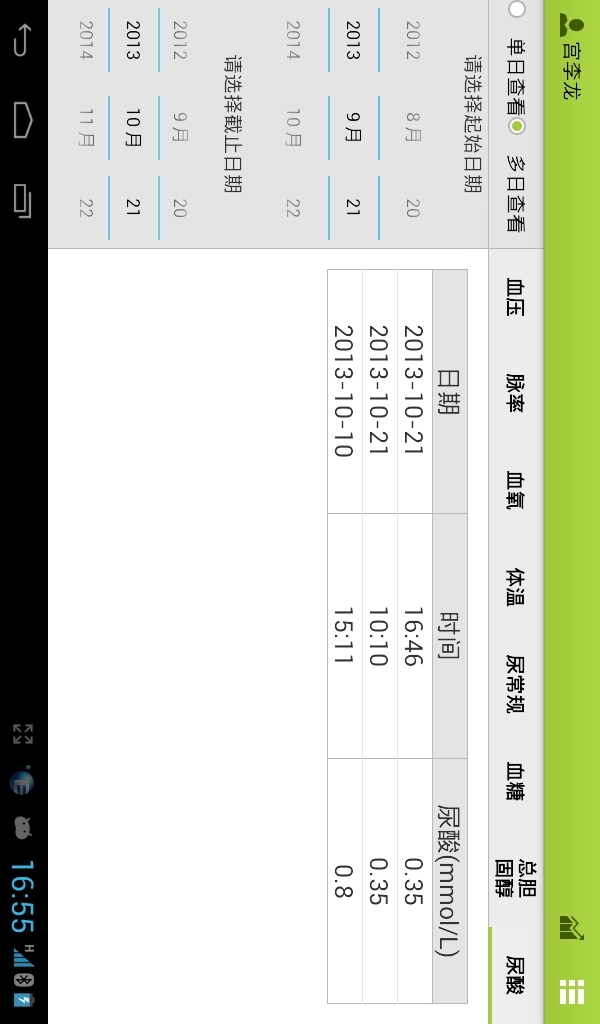Screen dimensions: 600x1024
Task: Choose the 多日查看 radio option
Action: [516, 176]
